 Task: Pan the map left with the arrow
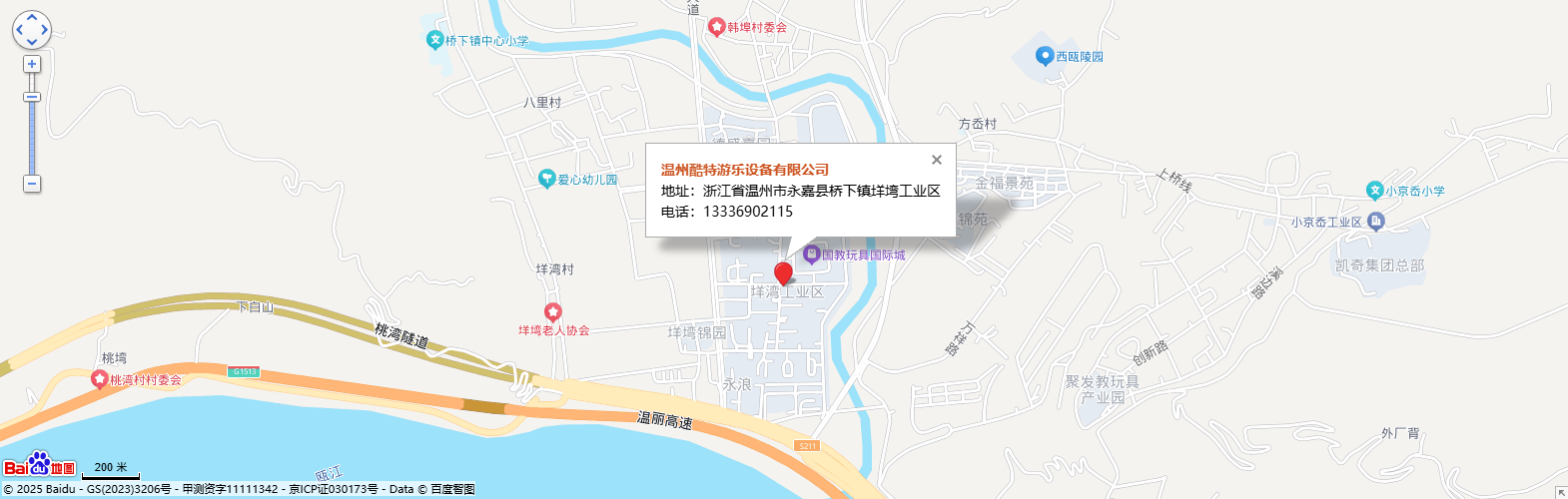tap(19, 30)
